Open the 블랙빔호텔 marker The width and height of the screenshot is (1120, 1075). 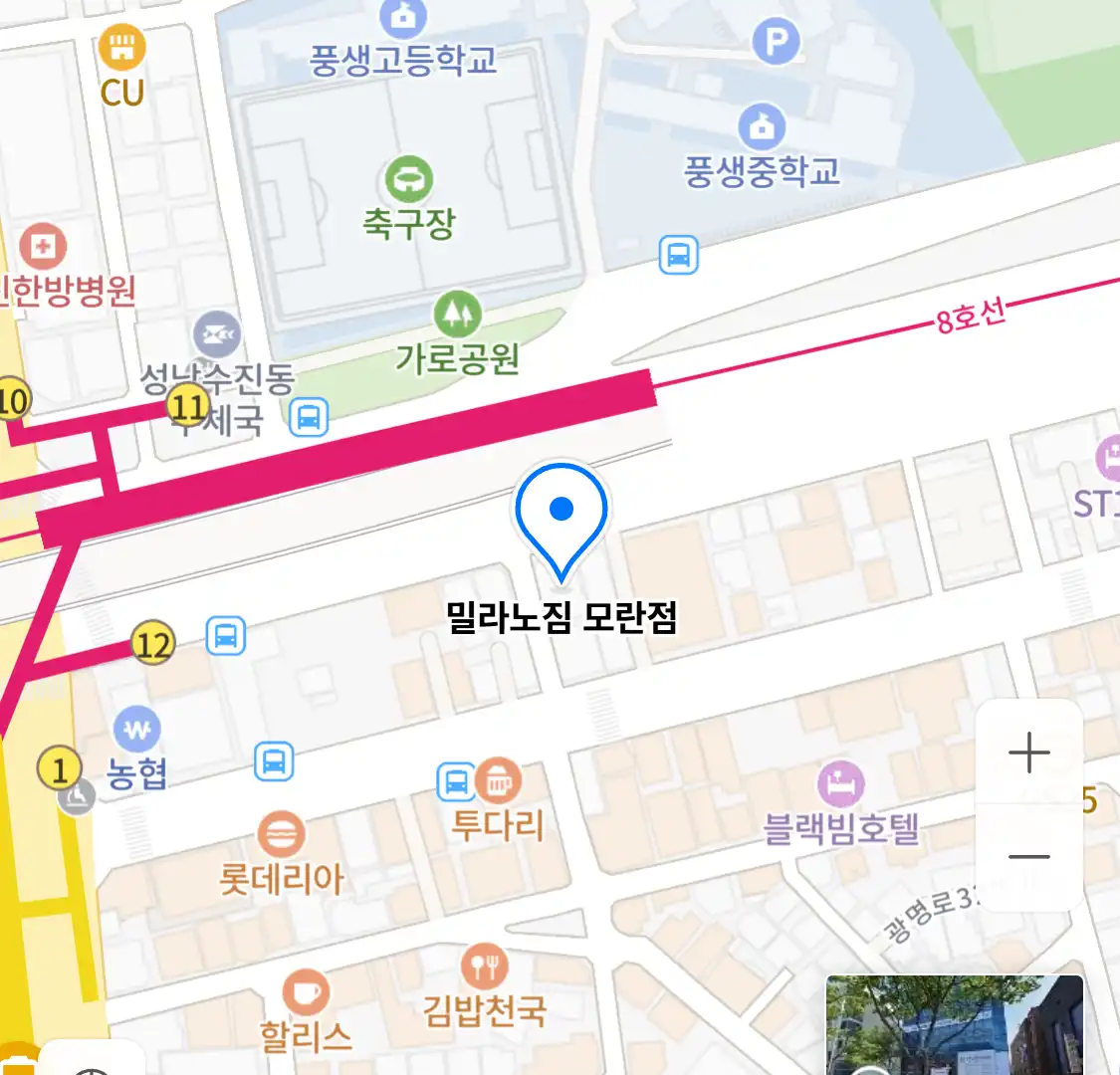click(x=841, y=784)
